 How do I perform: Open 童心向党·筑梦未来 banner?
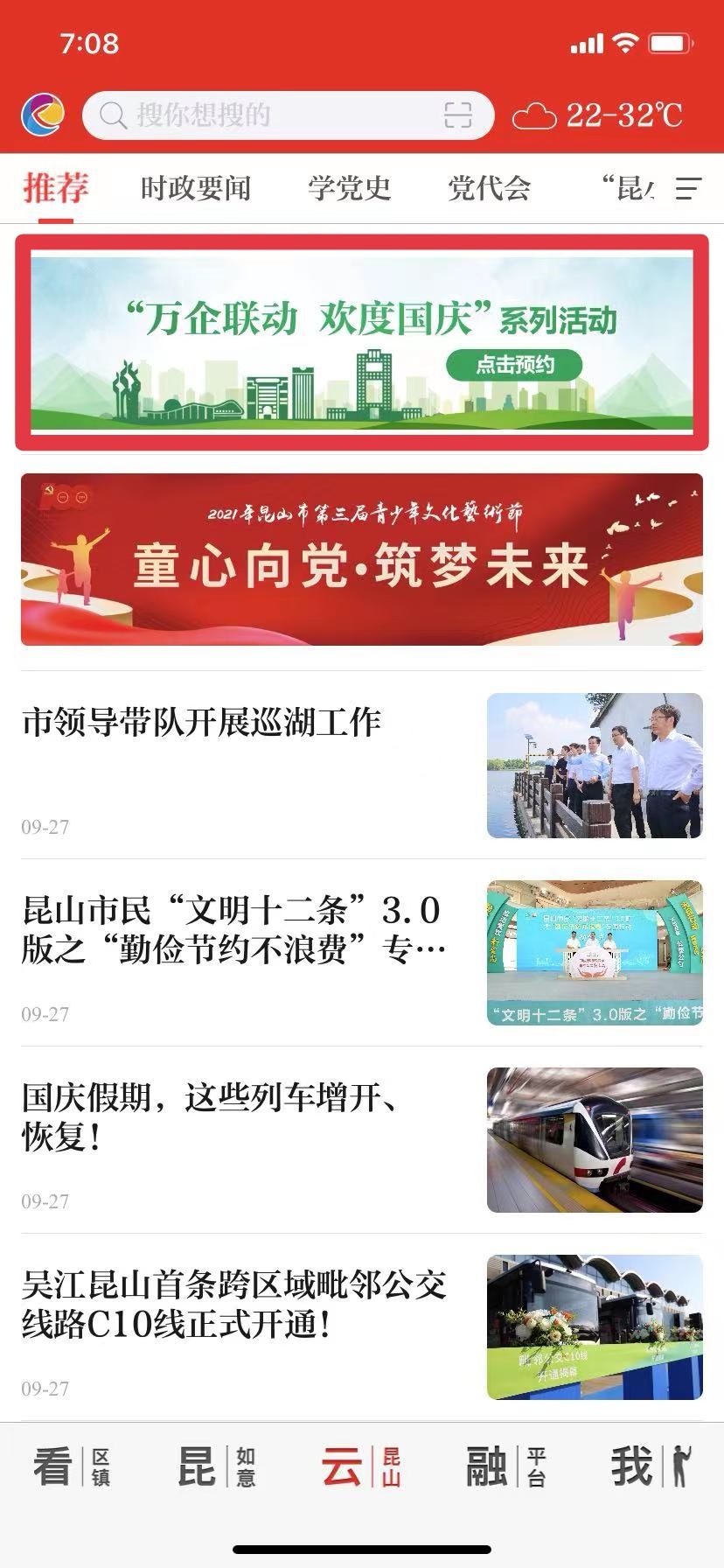pos(362,560)
